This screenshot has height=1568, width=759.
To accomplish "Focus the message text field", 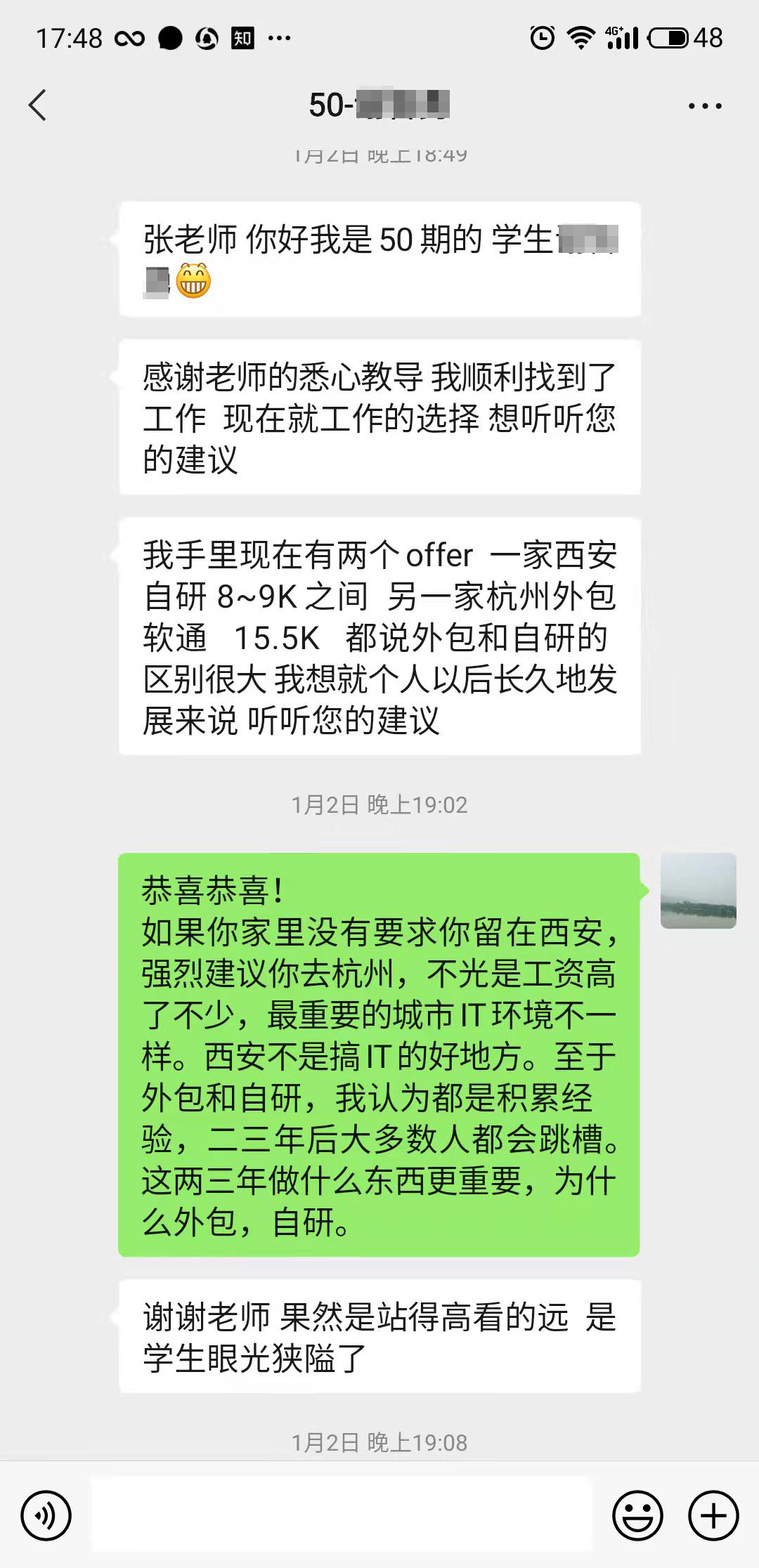I will (342, 1515).
